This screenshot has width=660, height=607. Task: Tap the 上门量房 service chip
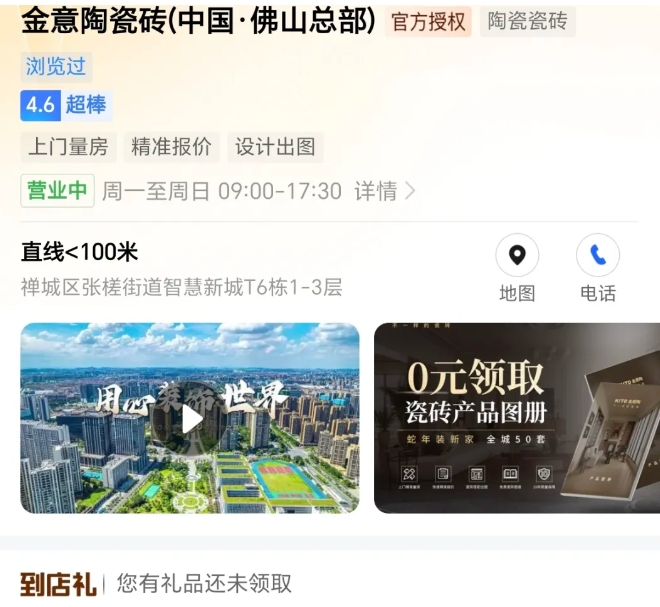(x=68, y=147)
